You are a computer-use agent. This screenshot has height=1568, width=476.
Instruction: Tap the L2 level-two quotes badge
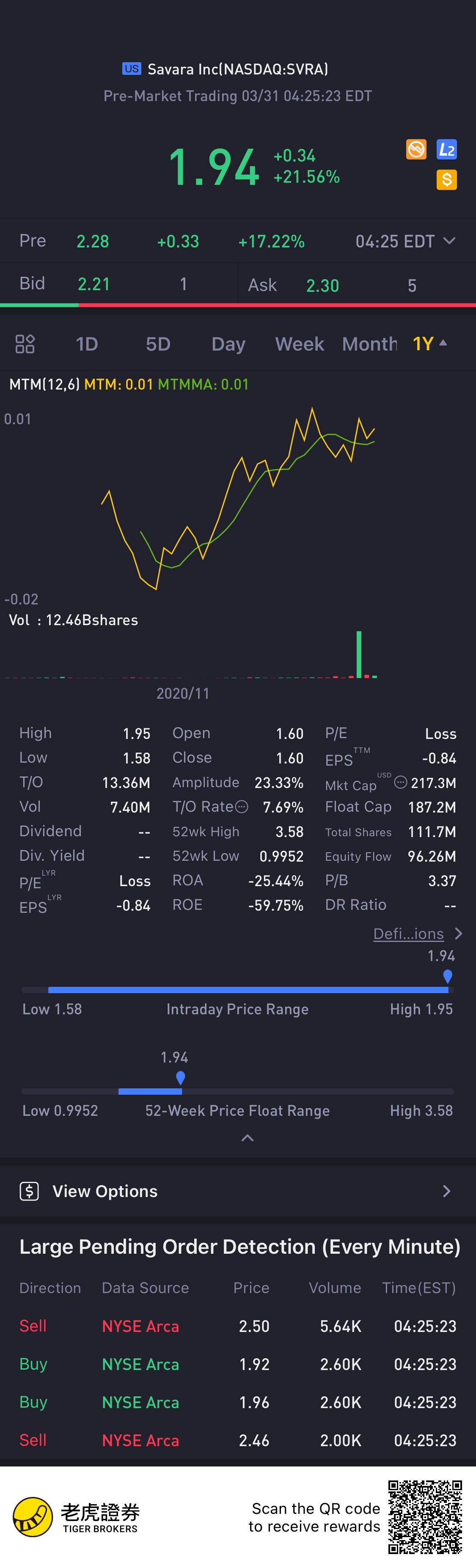447,150
